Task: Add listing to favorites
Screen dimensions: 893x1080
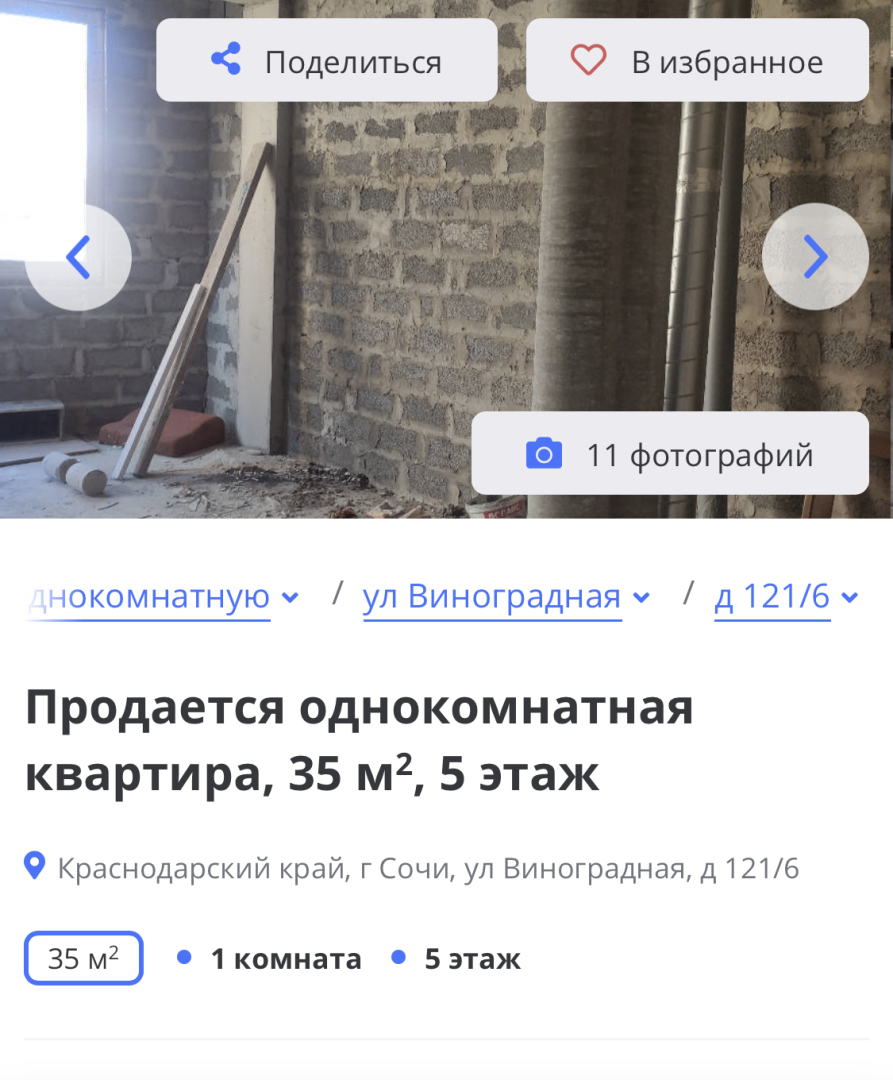Action: (697, 61)
